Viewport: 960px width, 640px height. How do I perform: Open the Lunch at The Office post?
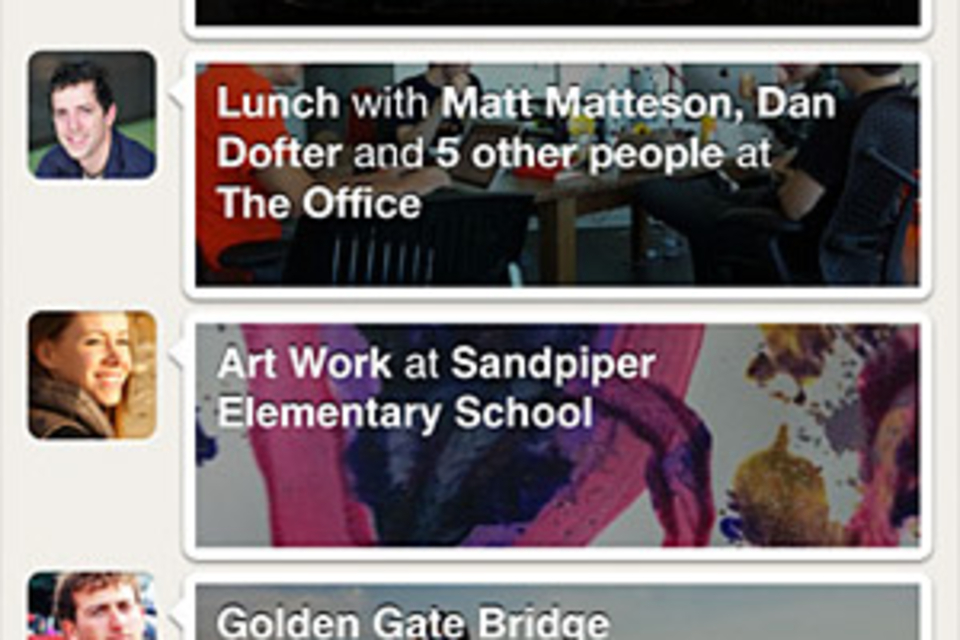point(556,175)
